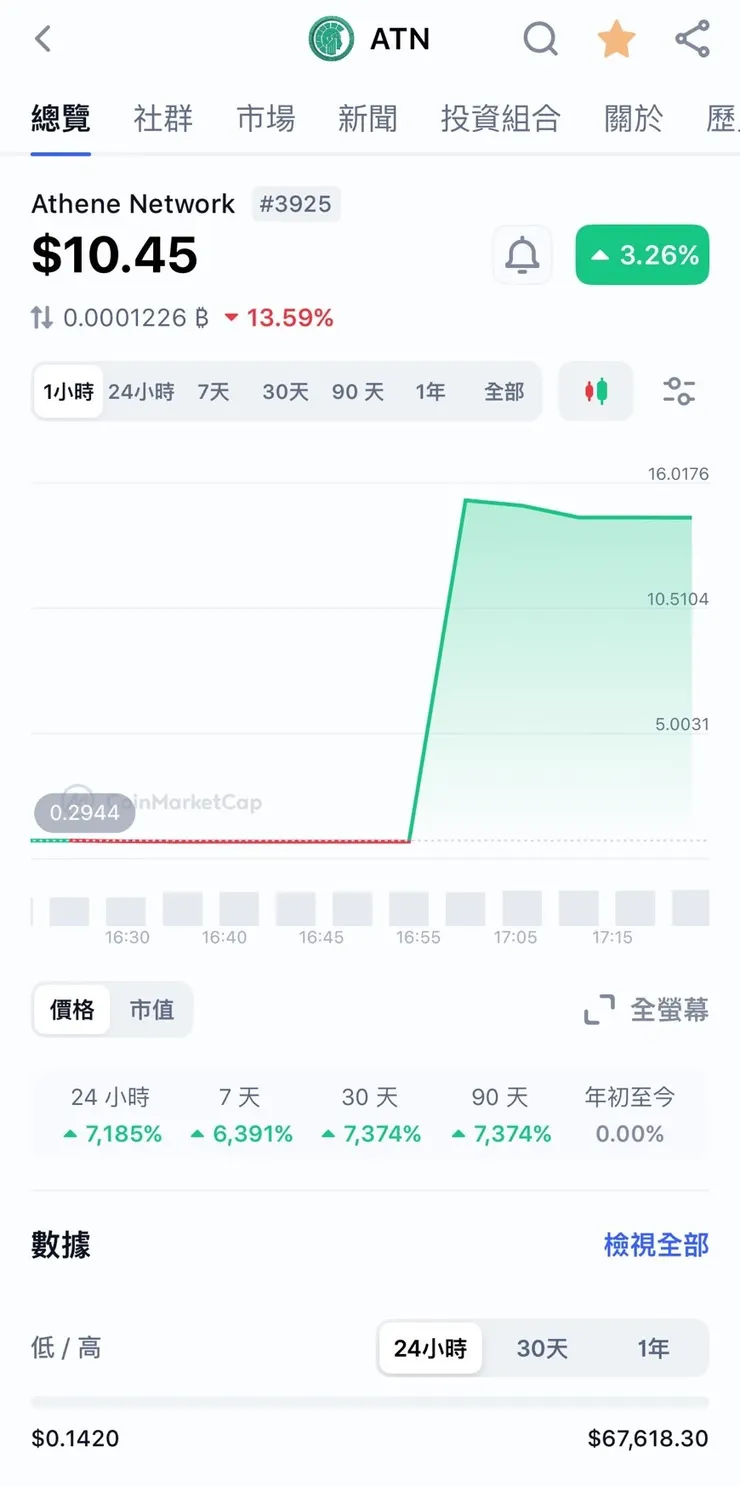Open the ATN coin logo
Screen dimensions: 740x1486
(x=330, y=39)
